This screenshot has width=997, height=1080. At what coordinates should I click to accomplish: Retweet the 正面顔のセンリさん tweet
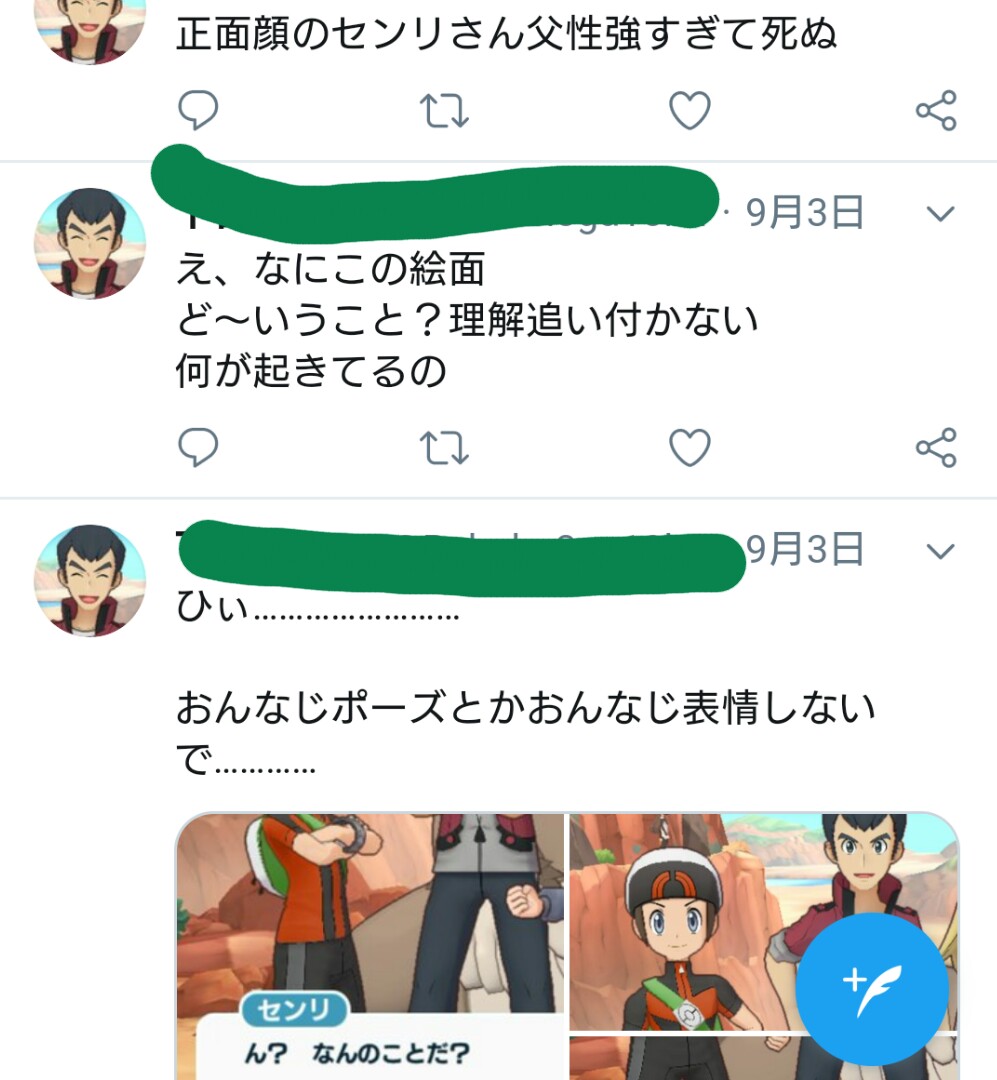click(x=443, y=110)
